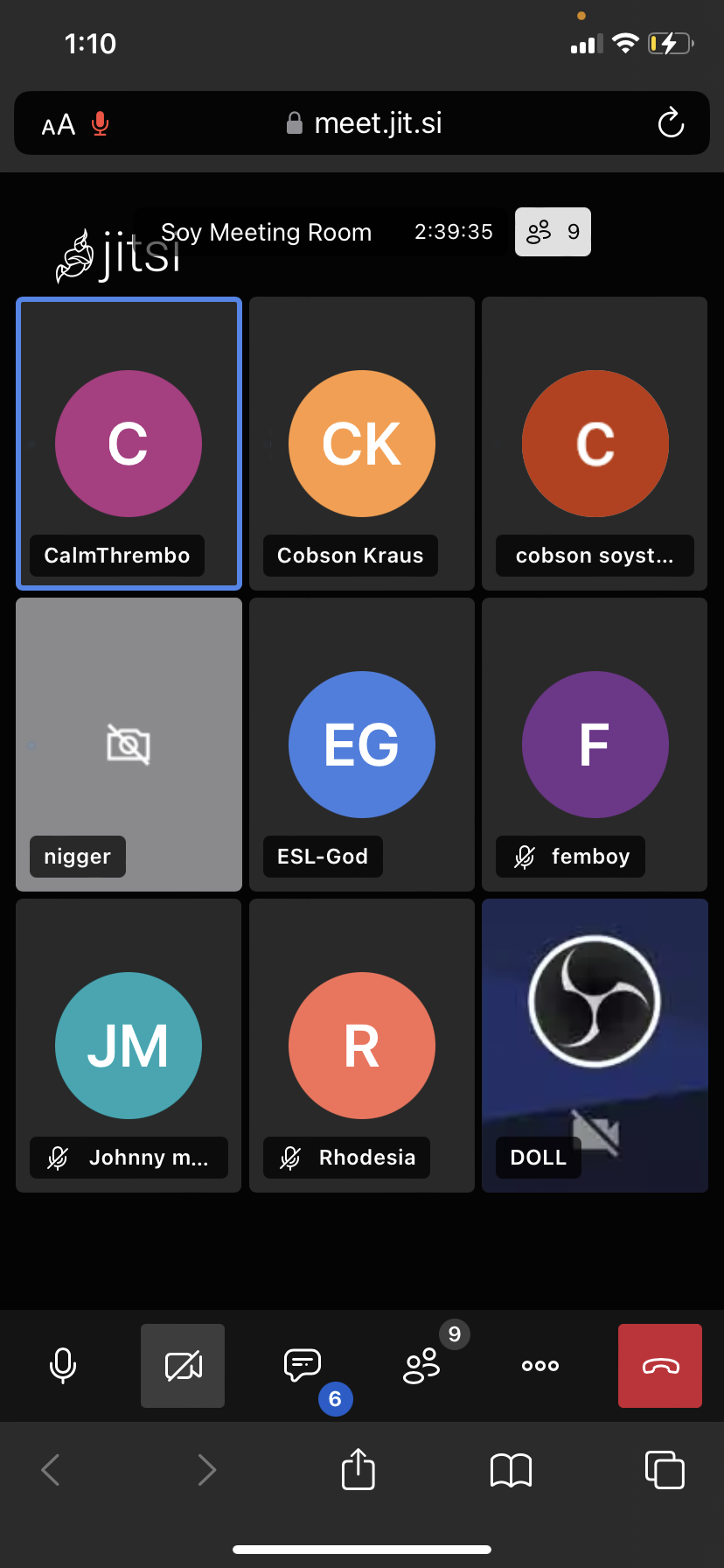The height and width of the screenshot is (1568, 724).
Task: Select the ESL-God participant tile
Action: 362,744
